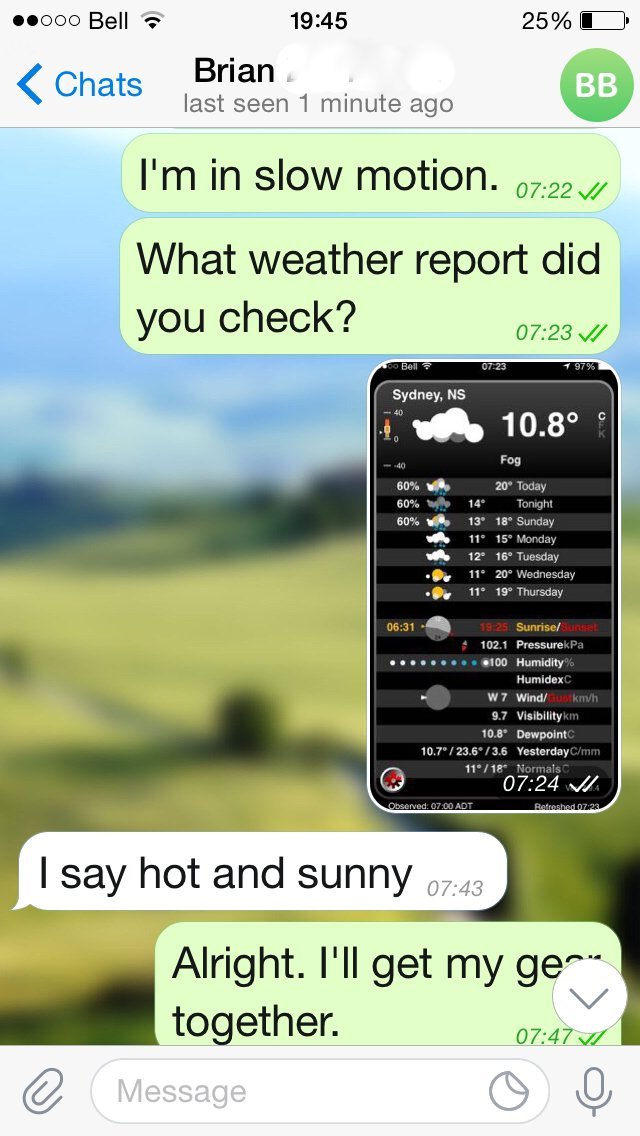Go back to Chats list

click(x=80, y=84)
